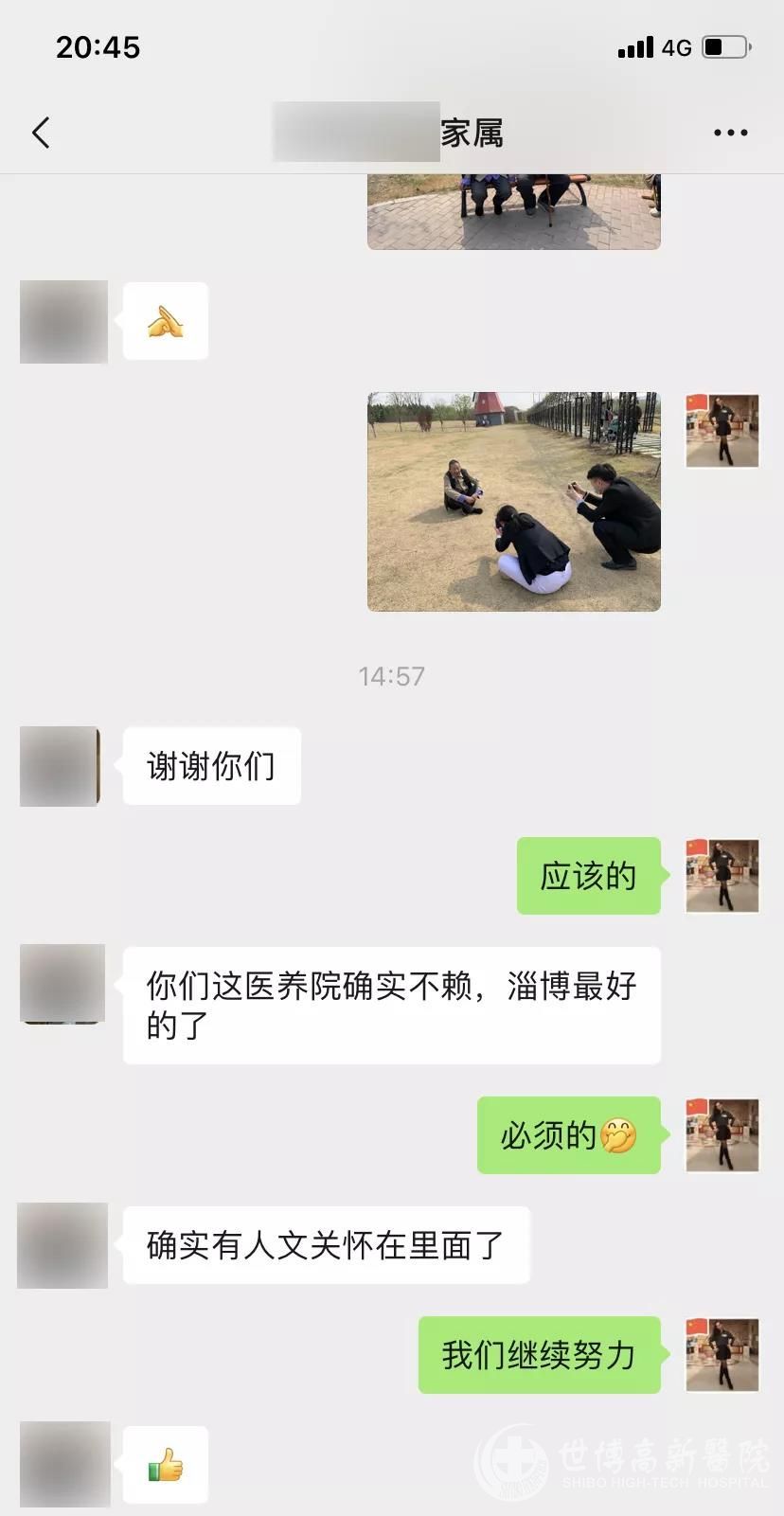784x1516 pixels.
Task: Open avatar next to 确实有人文关怀在里面了
Action: pyautogui.click(x=62, y=1245)
